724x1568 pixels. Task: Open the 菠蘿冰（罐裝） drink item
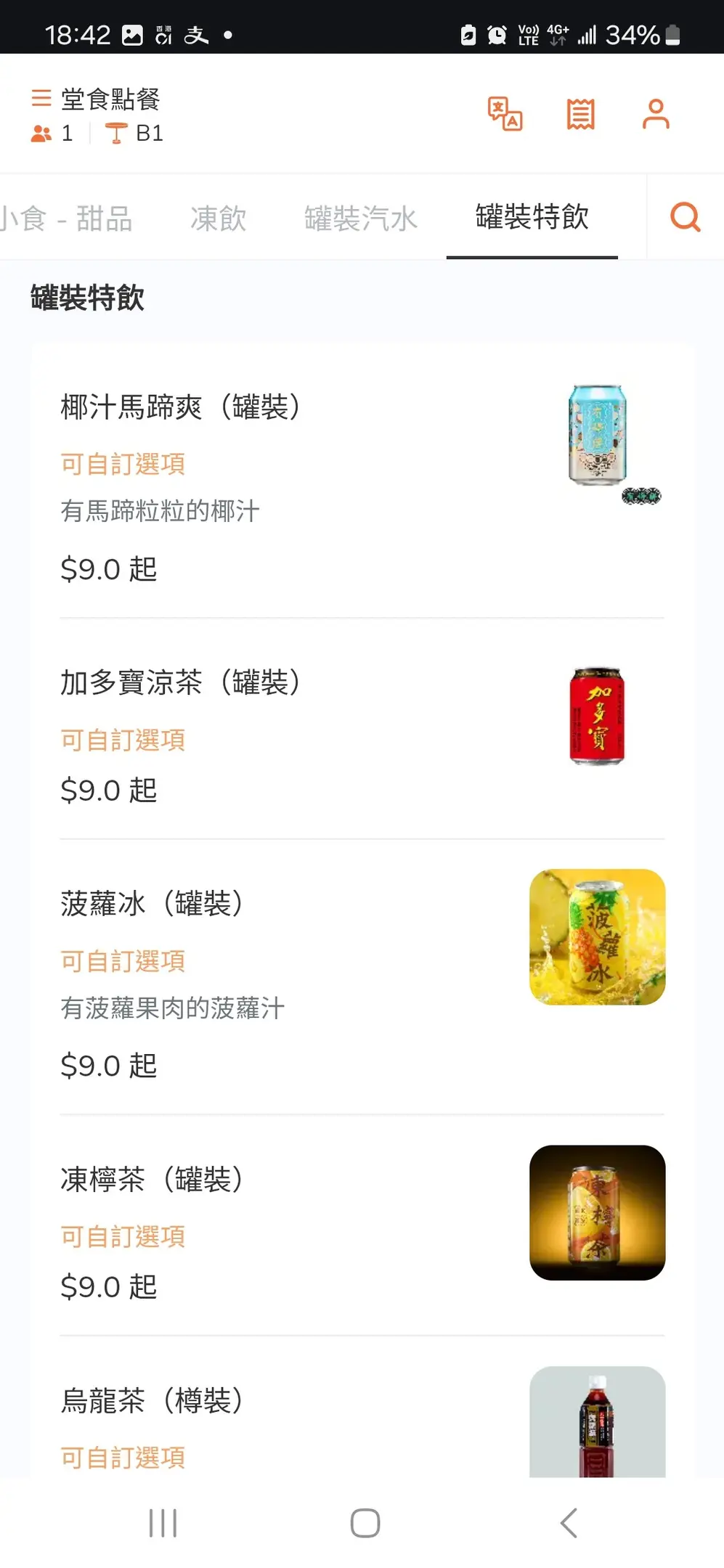click(152, 904)
